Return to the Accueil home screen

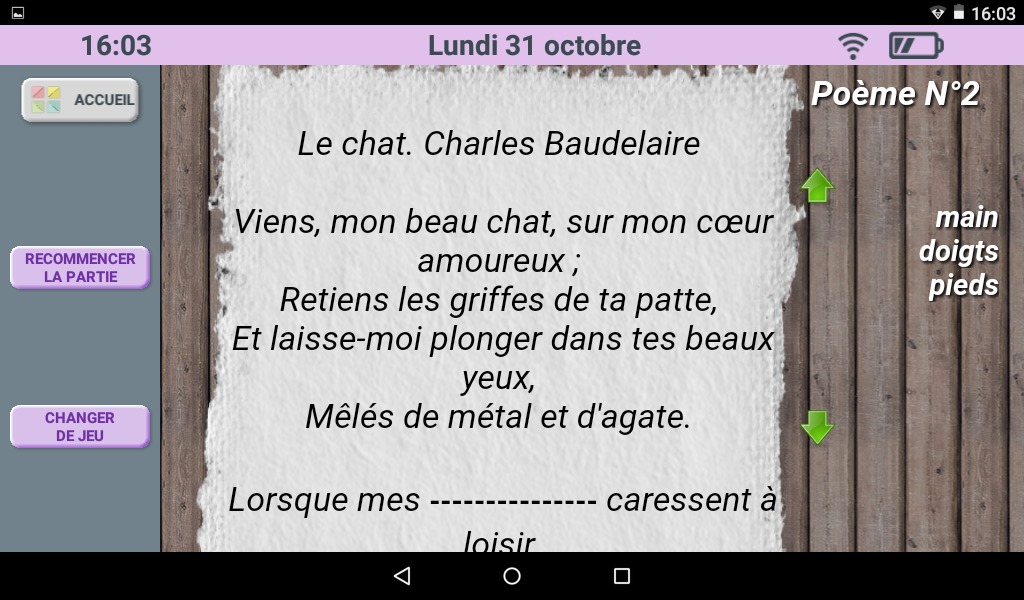(80, 100)
